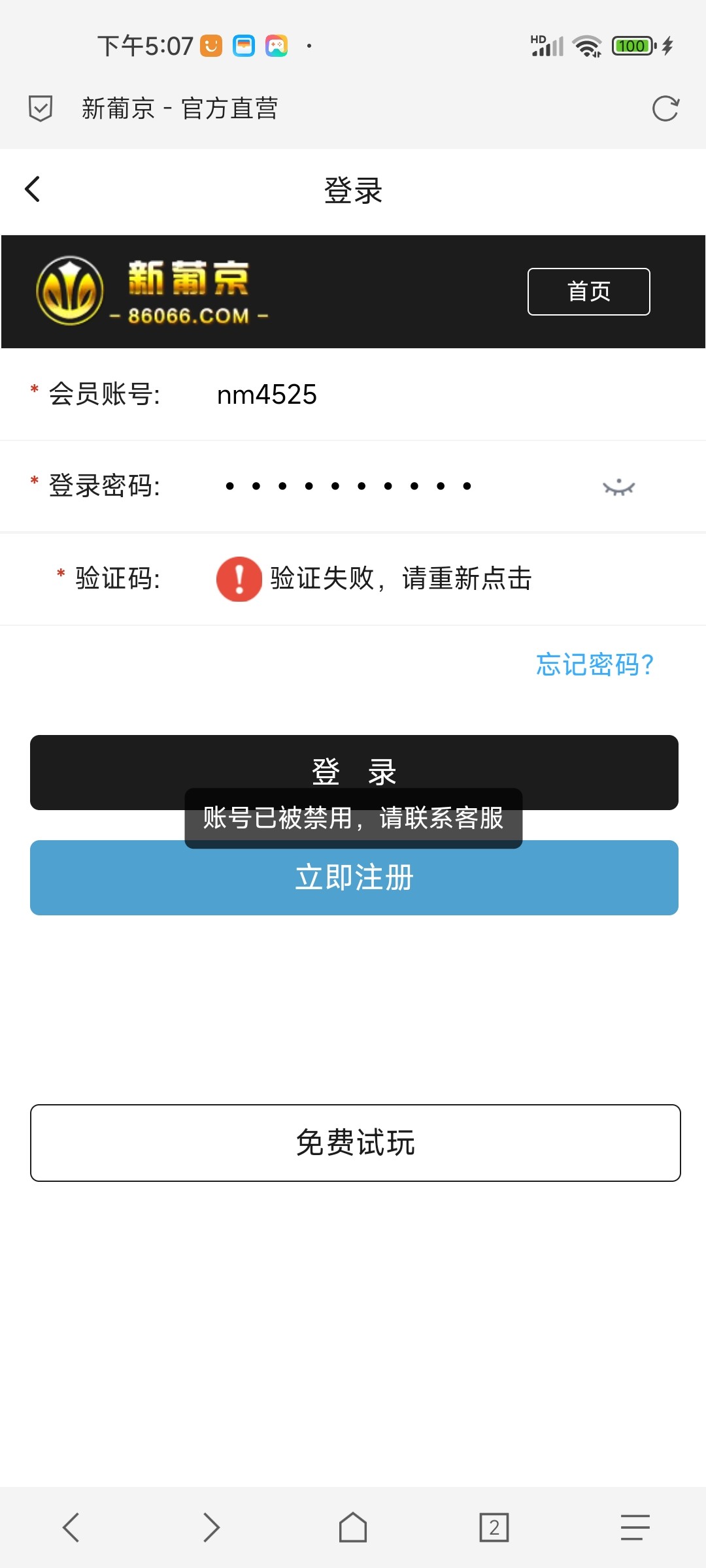706x1568 pixels.
Task: Go to browser home page
Action: (x=353, y=1527)
